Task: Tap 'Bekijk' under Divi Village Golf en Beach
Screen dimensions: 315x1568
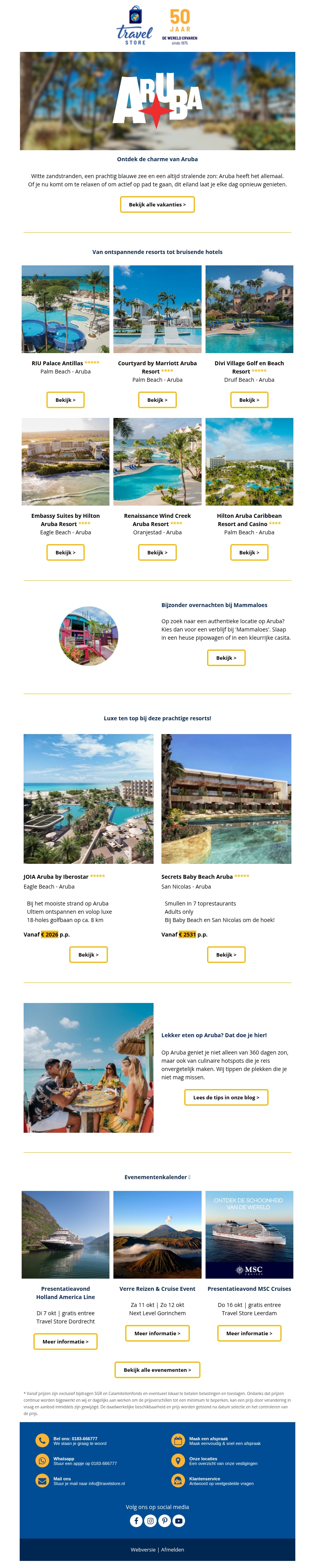Action: coord(249,400)
